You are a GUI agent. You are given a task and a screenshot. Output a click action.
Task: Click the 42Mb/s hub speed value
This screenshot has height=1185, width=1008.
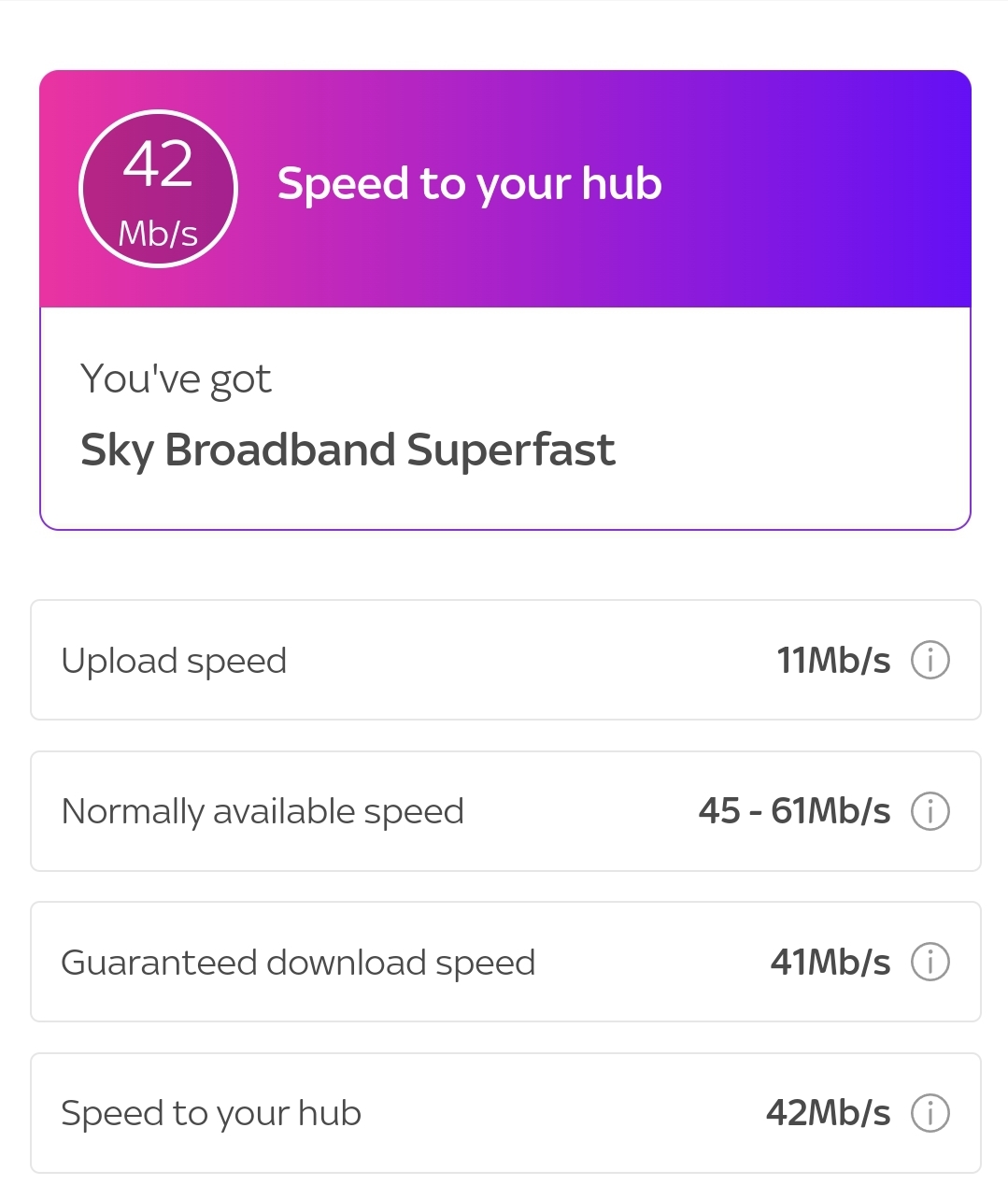pyautogui.click(x=831, y=1112)
